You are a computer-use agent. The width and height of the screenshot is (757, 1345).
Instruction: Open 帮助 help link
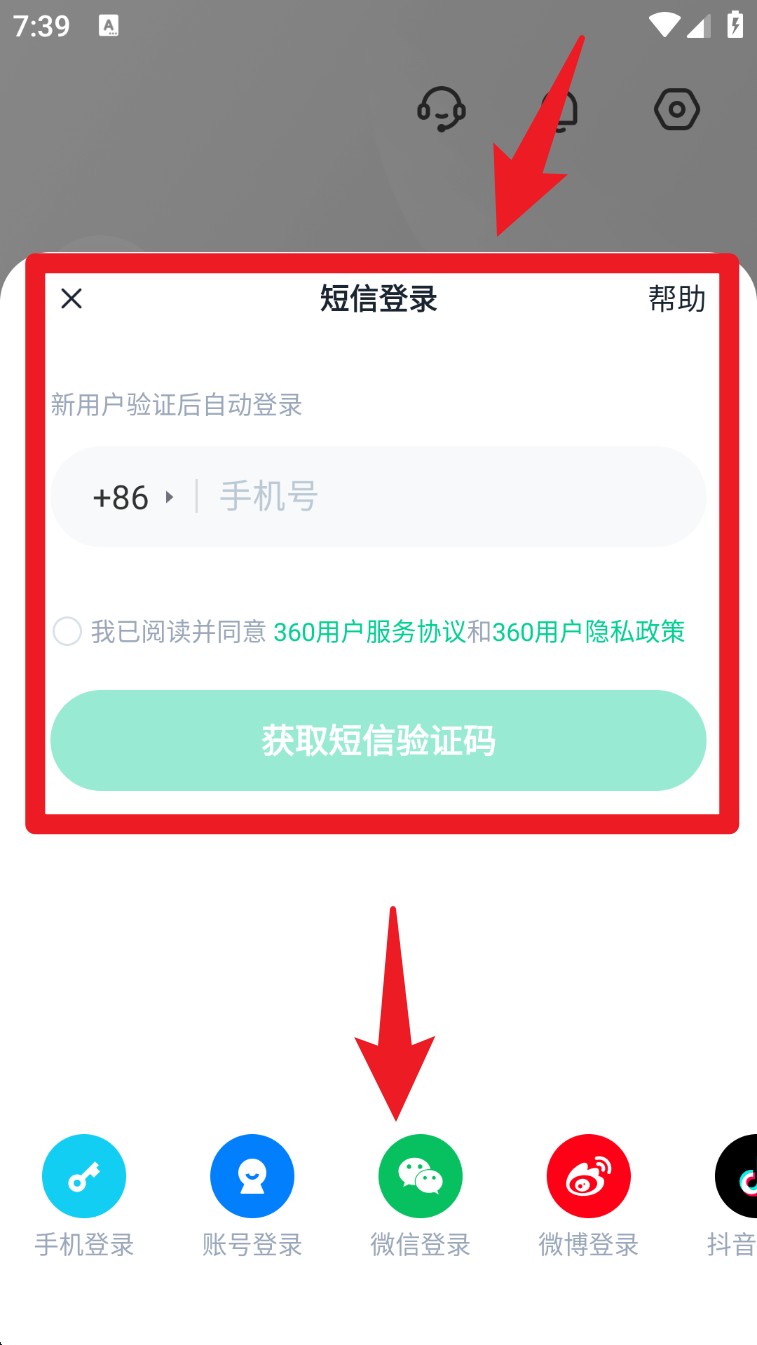point(677,298)
